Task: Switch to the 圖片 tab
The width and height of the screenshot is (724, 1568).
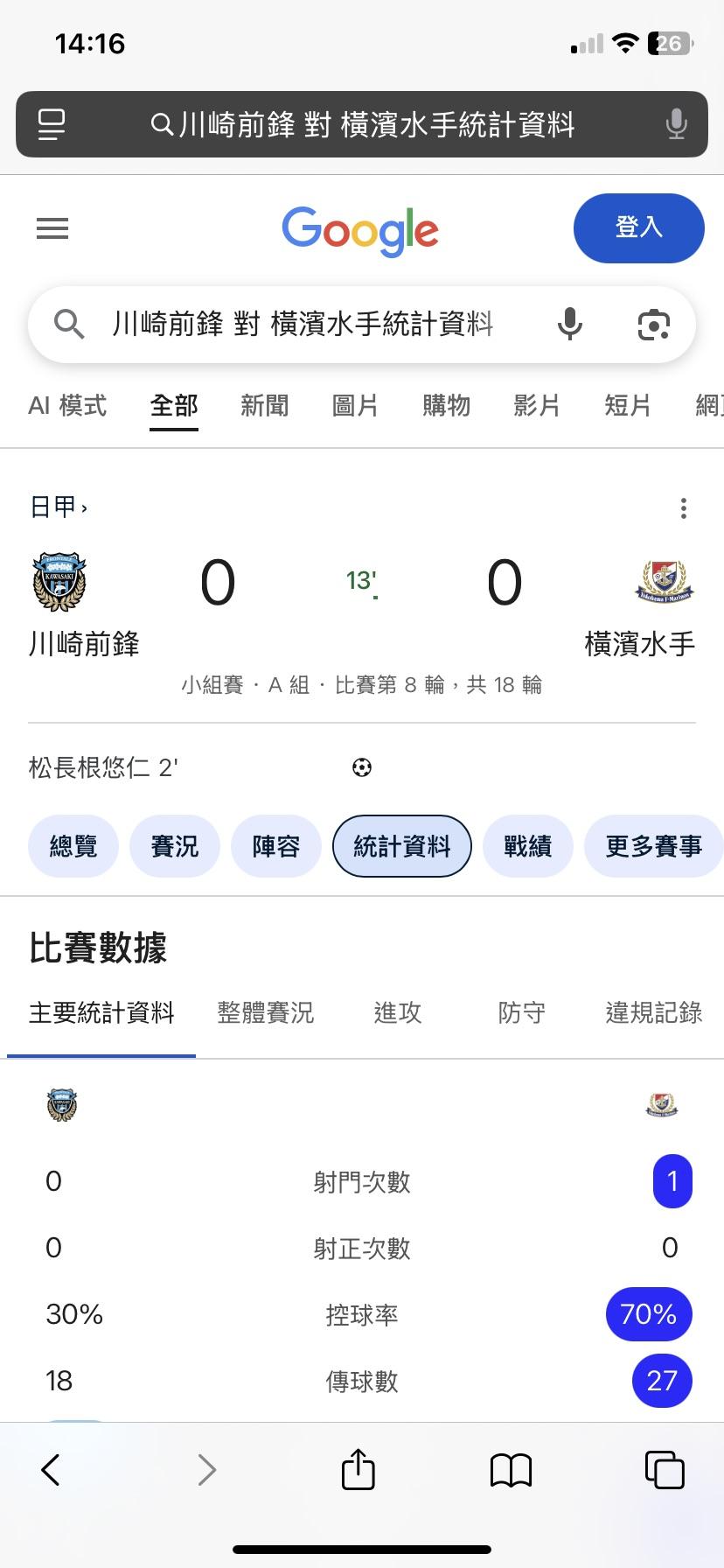Action: 355,406
